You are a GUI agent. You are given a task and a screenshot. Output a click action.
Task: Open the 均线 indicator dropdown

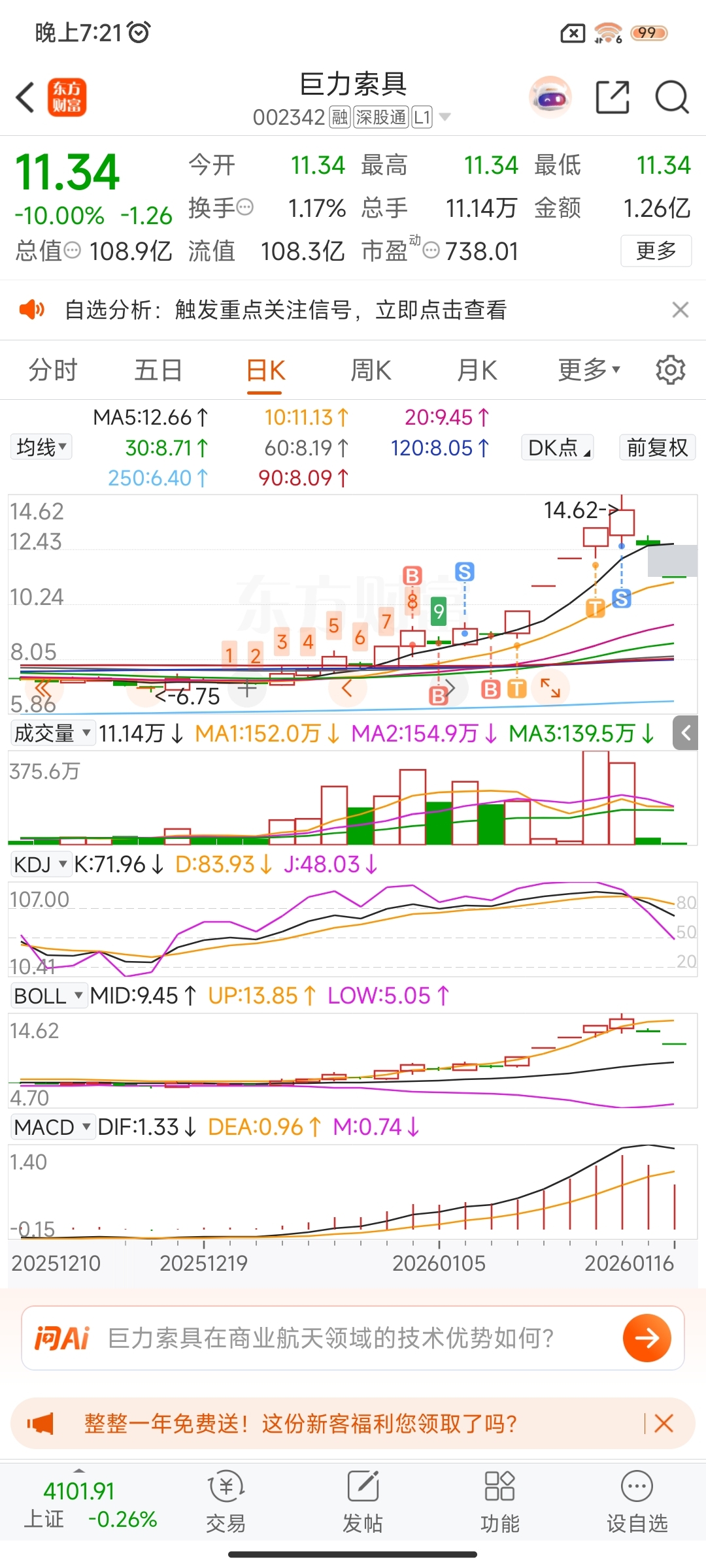coord(41,448)
